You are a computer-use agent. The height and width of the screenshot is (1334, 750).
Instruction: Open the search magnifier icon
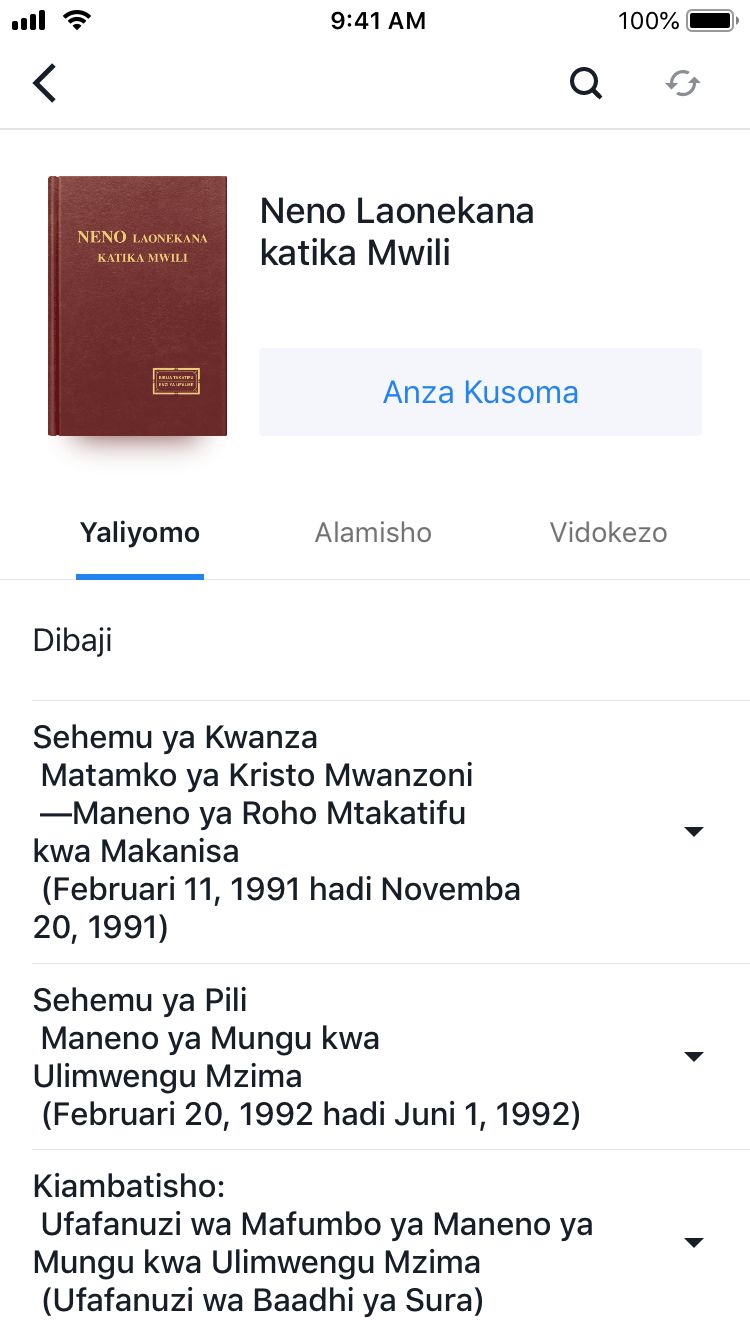point(586,84)
